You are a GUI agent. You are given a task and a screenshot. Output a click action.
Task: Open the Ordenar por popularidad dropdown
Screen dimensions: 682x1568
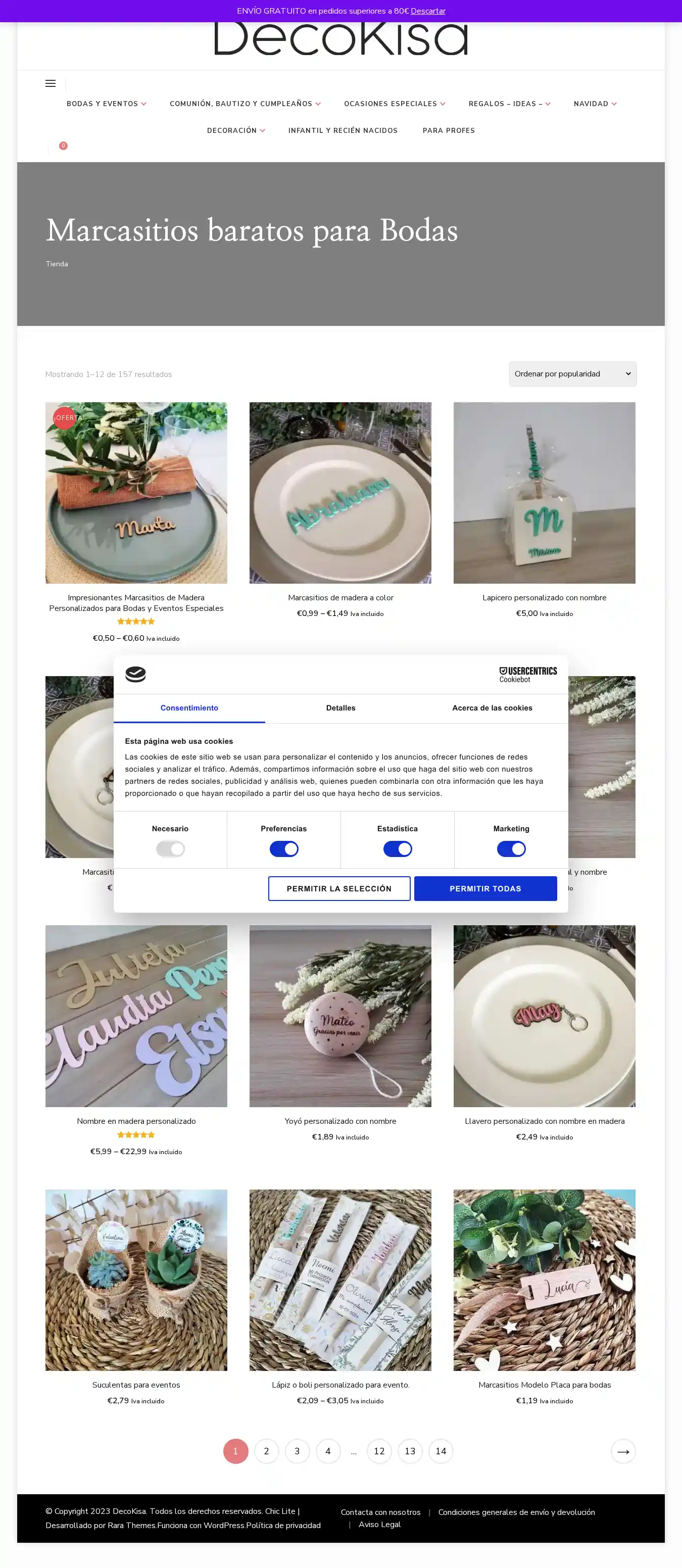click(572, 374)
